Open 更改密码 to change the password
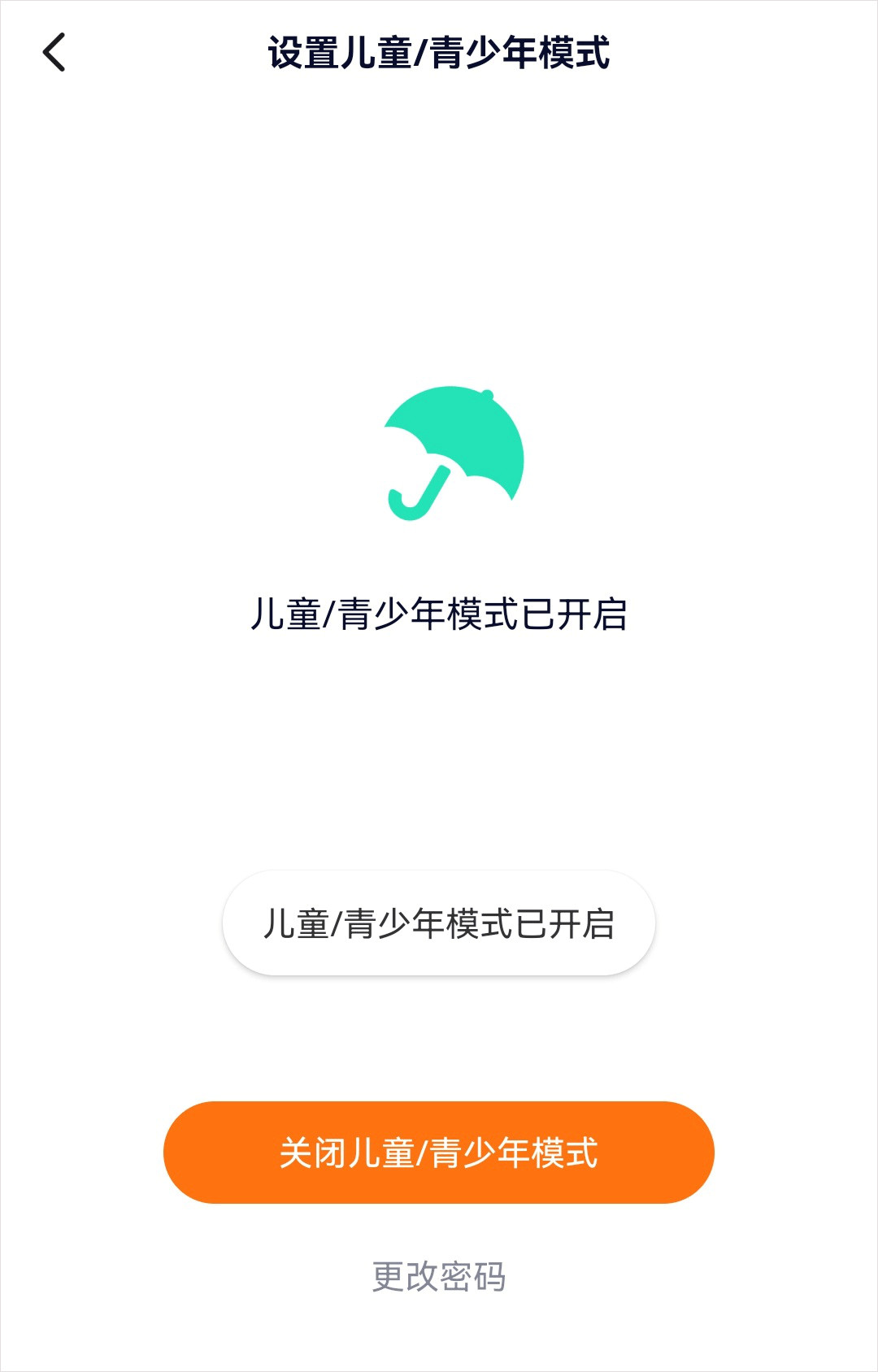 438,1276
